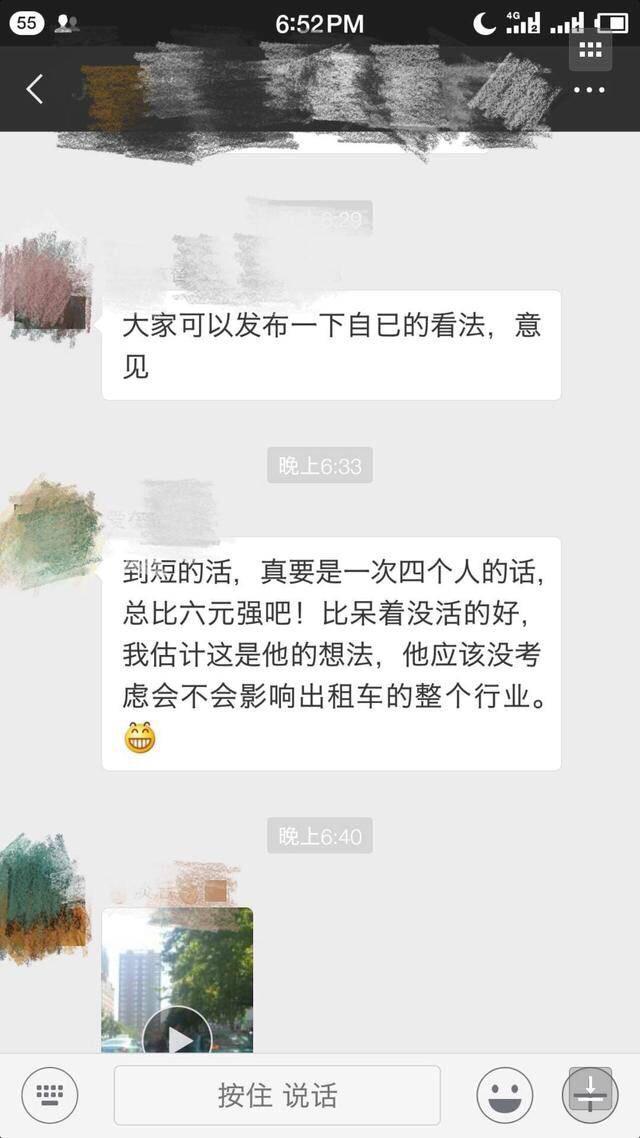Open the attachments plus menu

tap(590, 1095)
